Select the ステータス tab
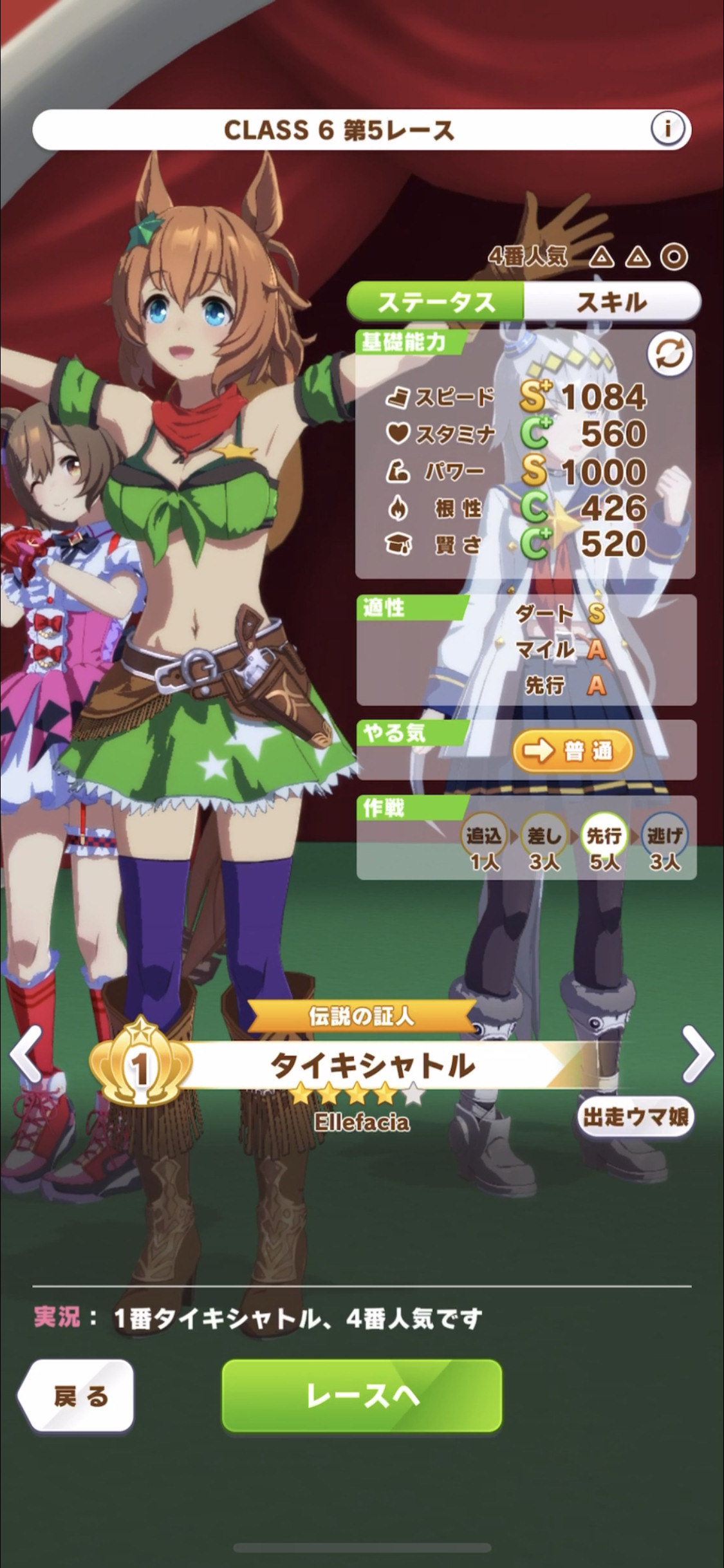The width and height of the screenshot is (724, 1568). coord(436,301)
